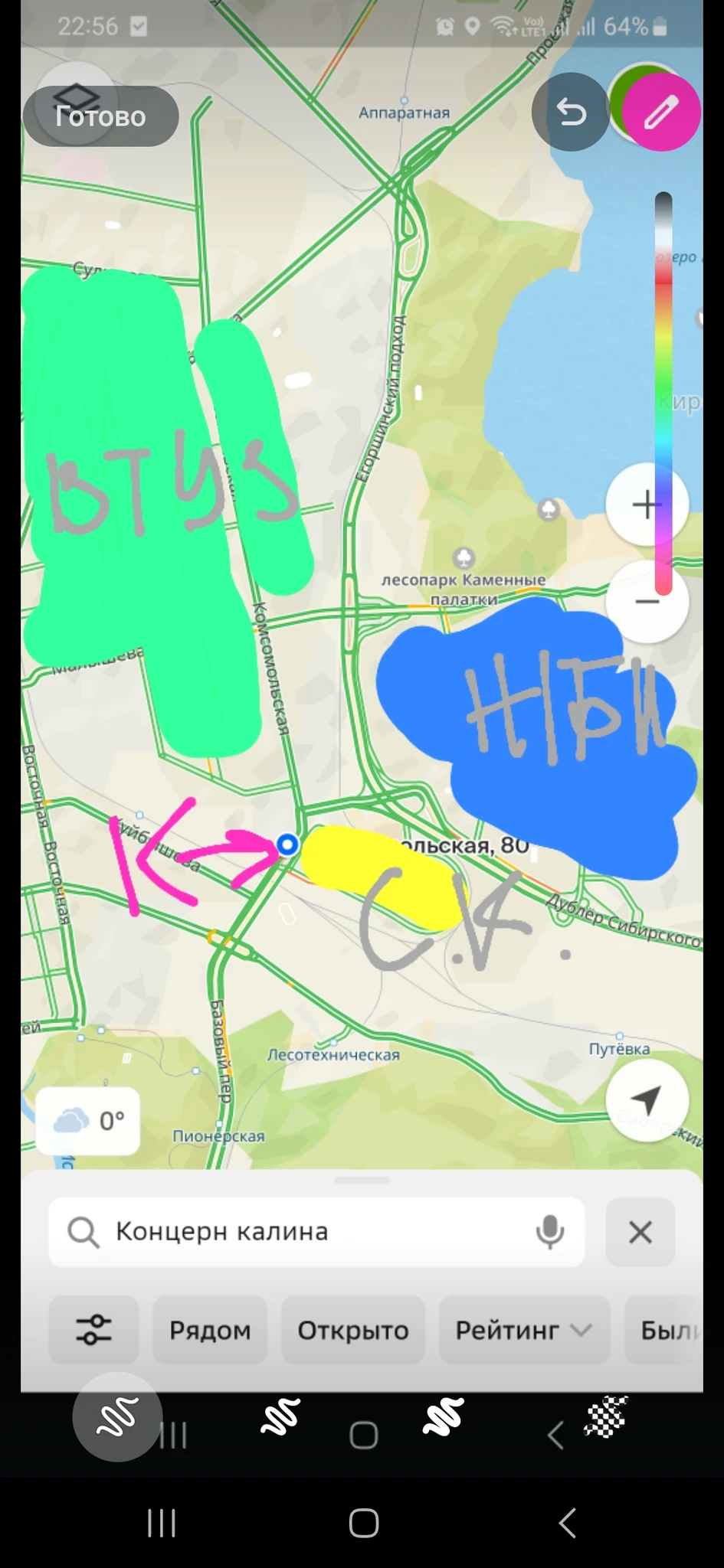Image resolution: width=724 pixels, height=1568 pixels.
Task: Choose the thick marker brush
Action: click(x=444, y=1416)
